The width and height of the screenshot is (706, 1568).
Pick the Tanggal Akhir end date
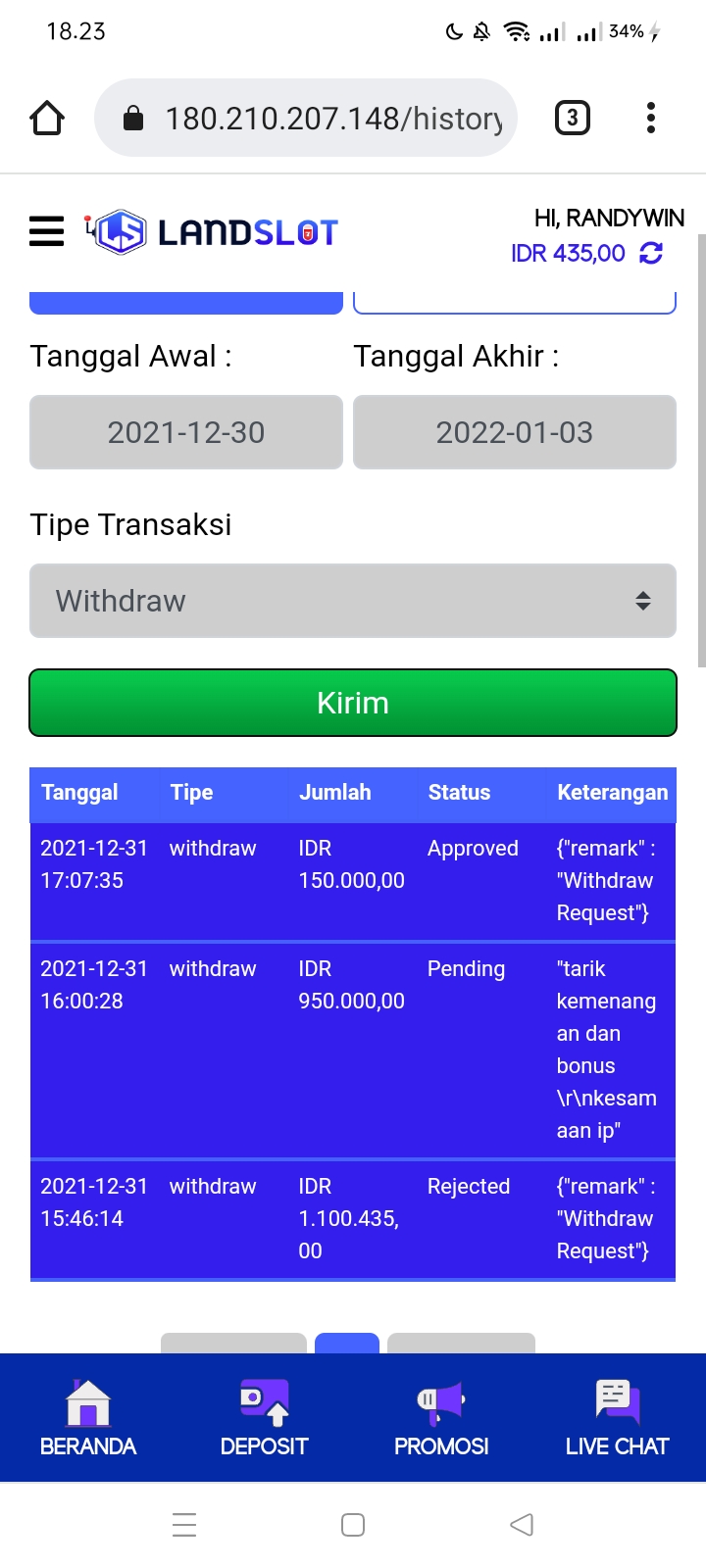tap(514, 432)
